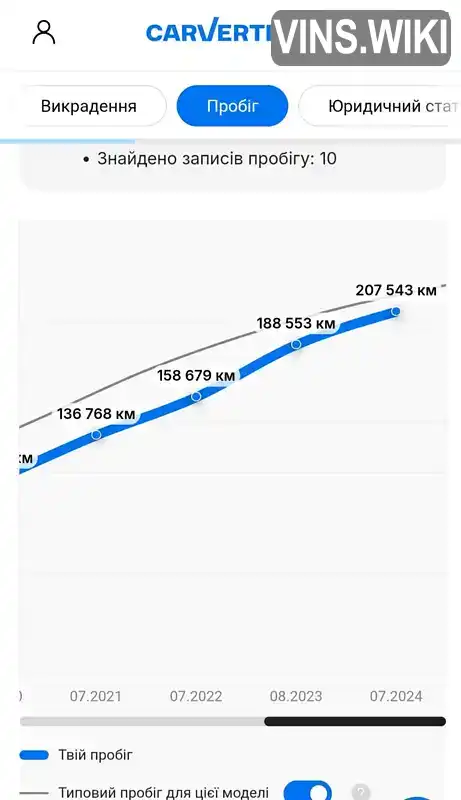This screenshot has width=461, height=800.
Task: Tap the 136 768 км data point
Action: (96, 435)
